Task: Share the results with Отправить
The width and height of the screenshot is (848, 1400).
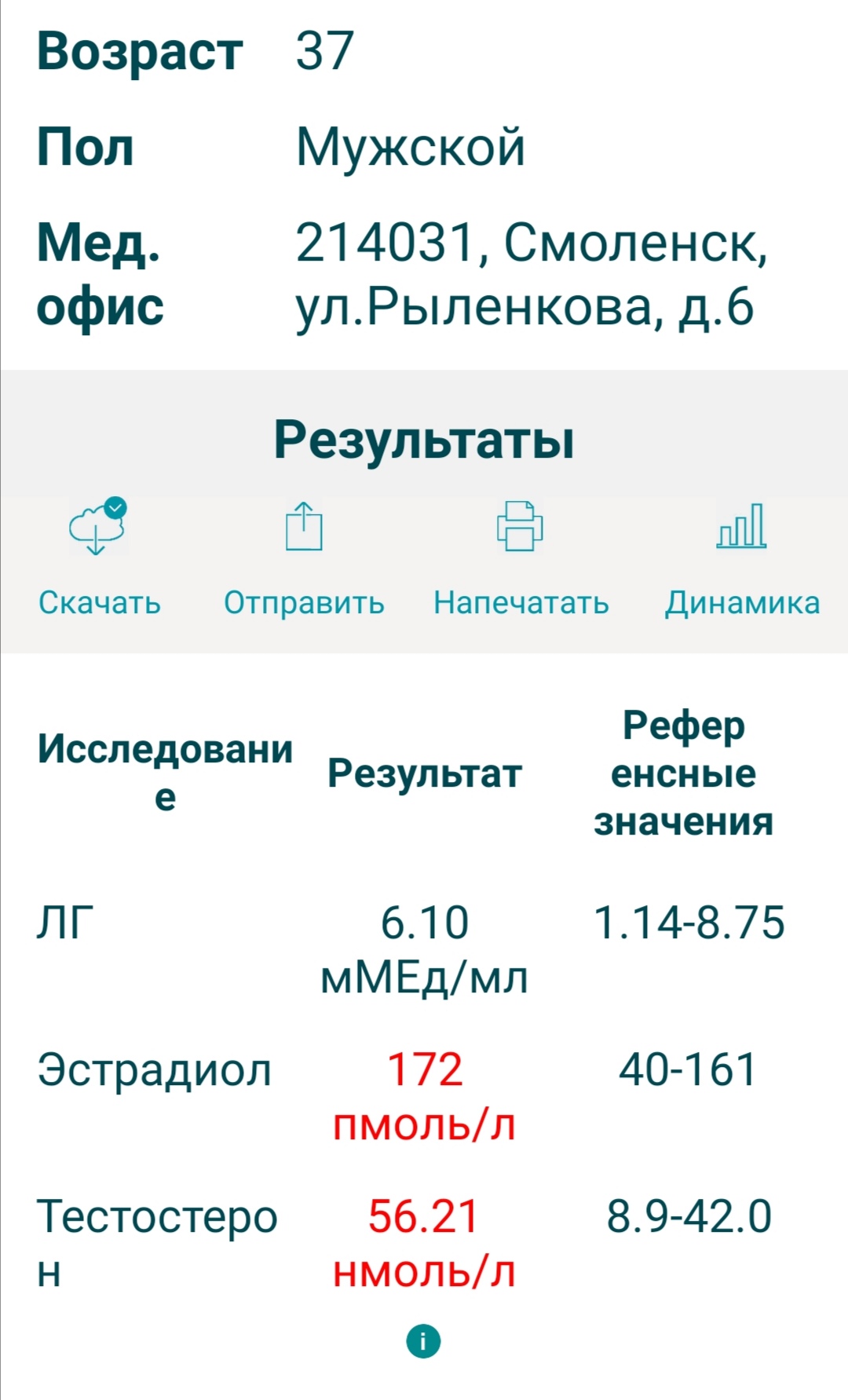Action: [304, 558]
